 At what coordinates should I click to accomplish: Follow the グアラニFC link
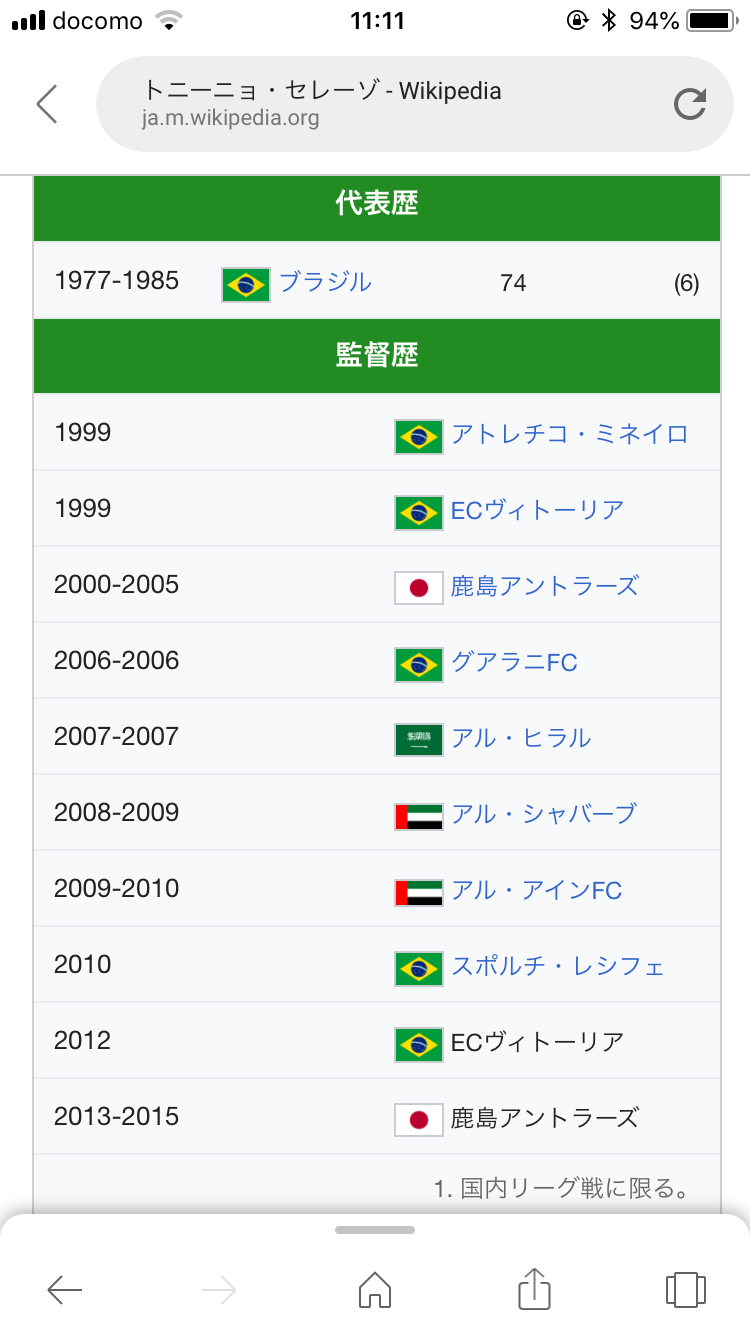tap(514, 662)
